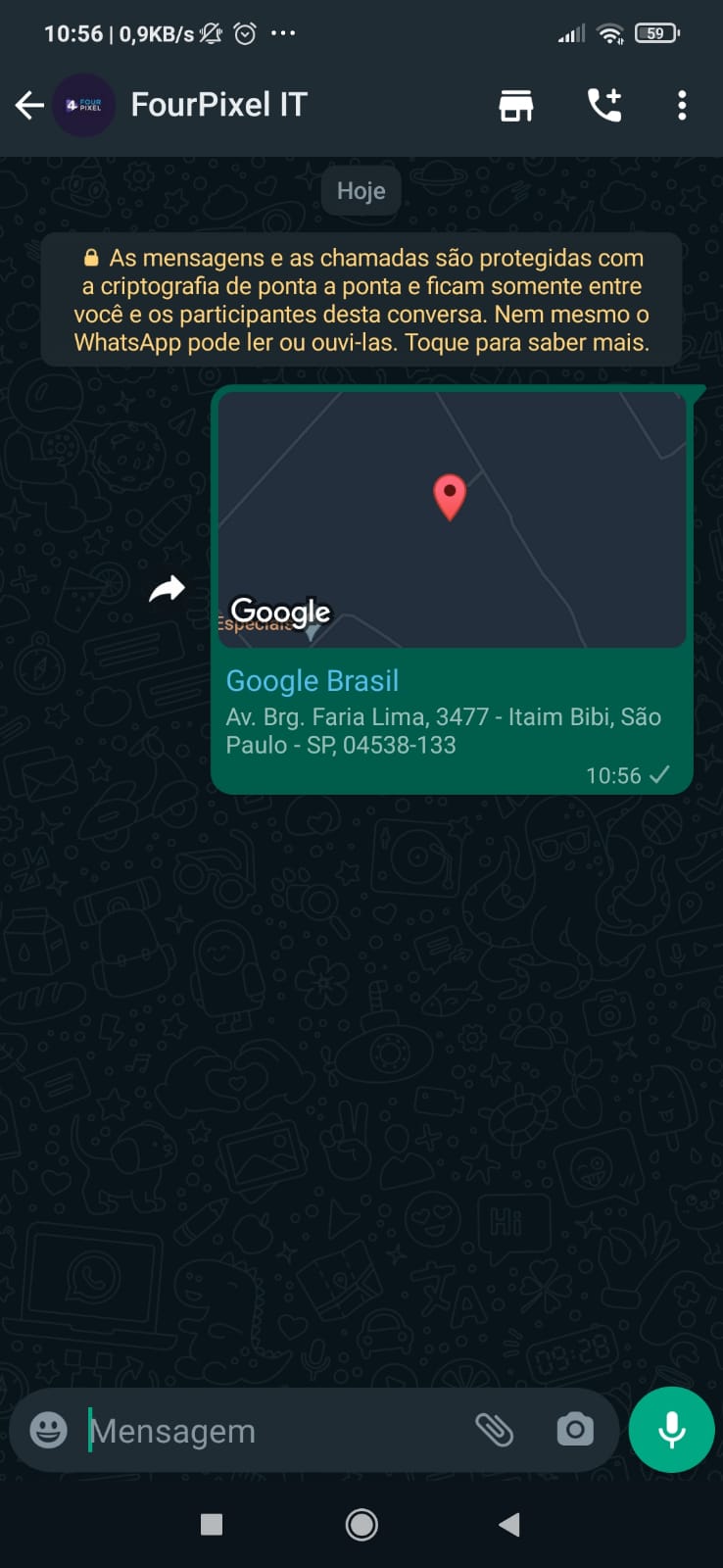Open the business storefront profile icon
The height and width of the screenshot is (1568, 723).
(515, 105)
